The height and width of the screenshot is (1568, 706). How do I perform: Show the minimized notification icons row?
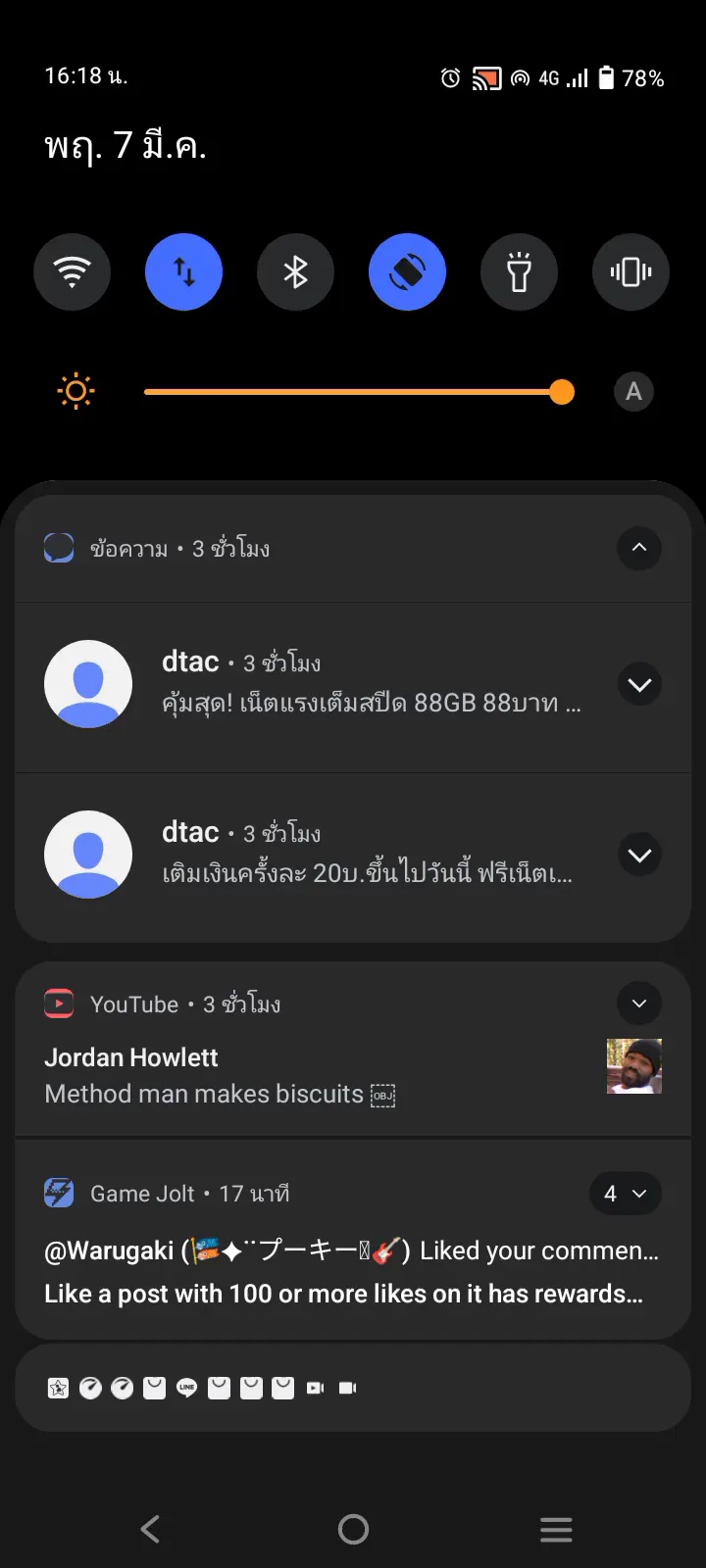[x=353, y=1388]
